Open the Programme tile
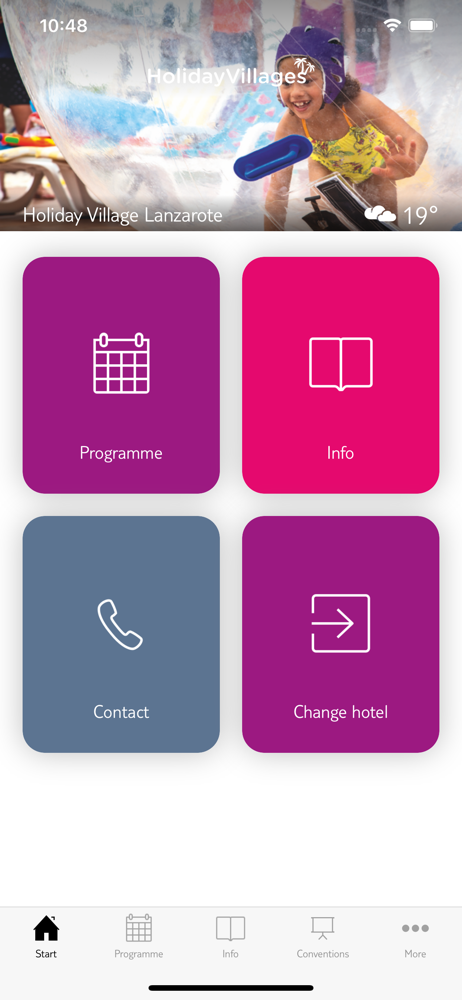 (121, 375)
